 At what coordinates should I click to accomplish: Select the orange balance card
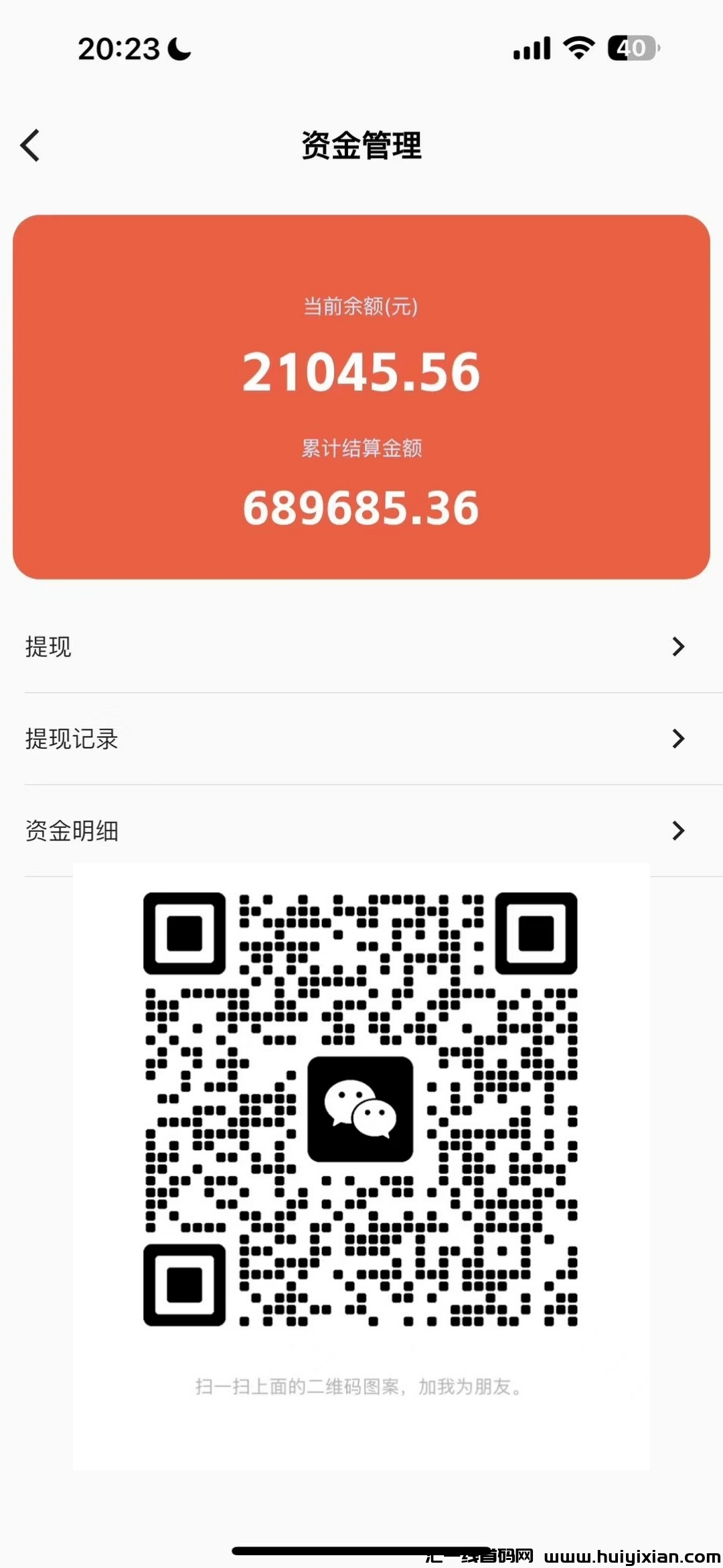click(361, 395)
